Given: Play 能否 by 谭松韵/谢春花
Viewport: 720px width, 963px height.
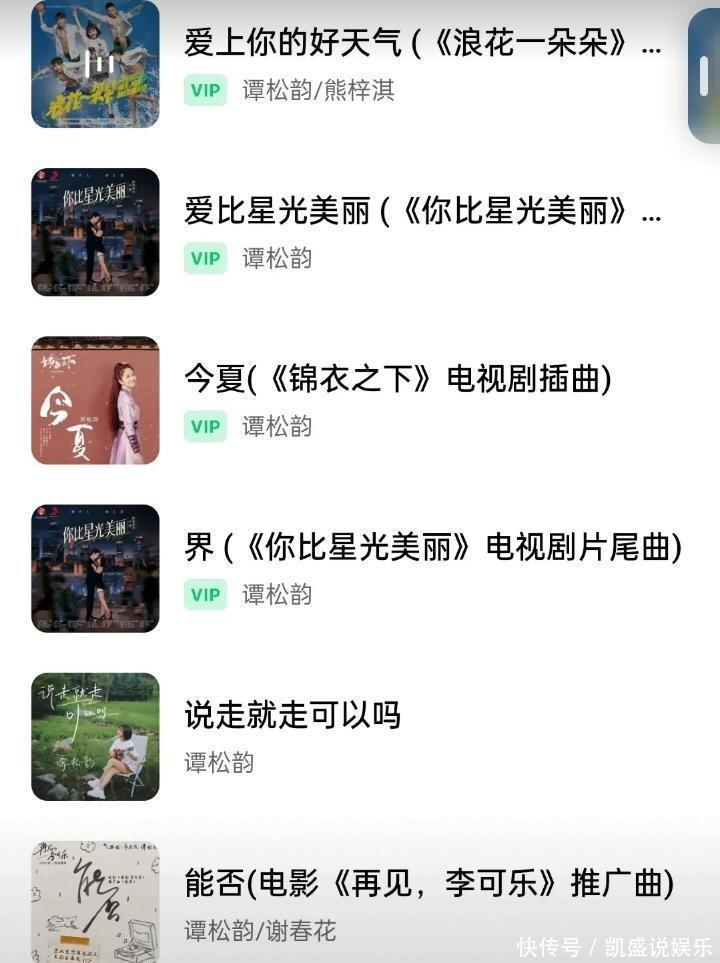Looking at the screenshot, I should click(428, 884).
